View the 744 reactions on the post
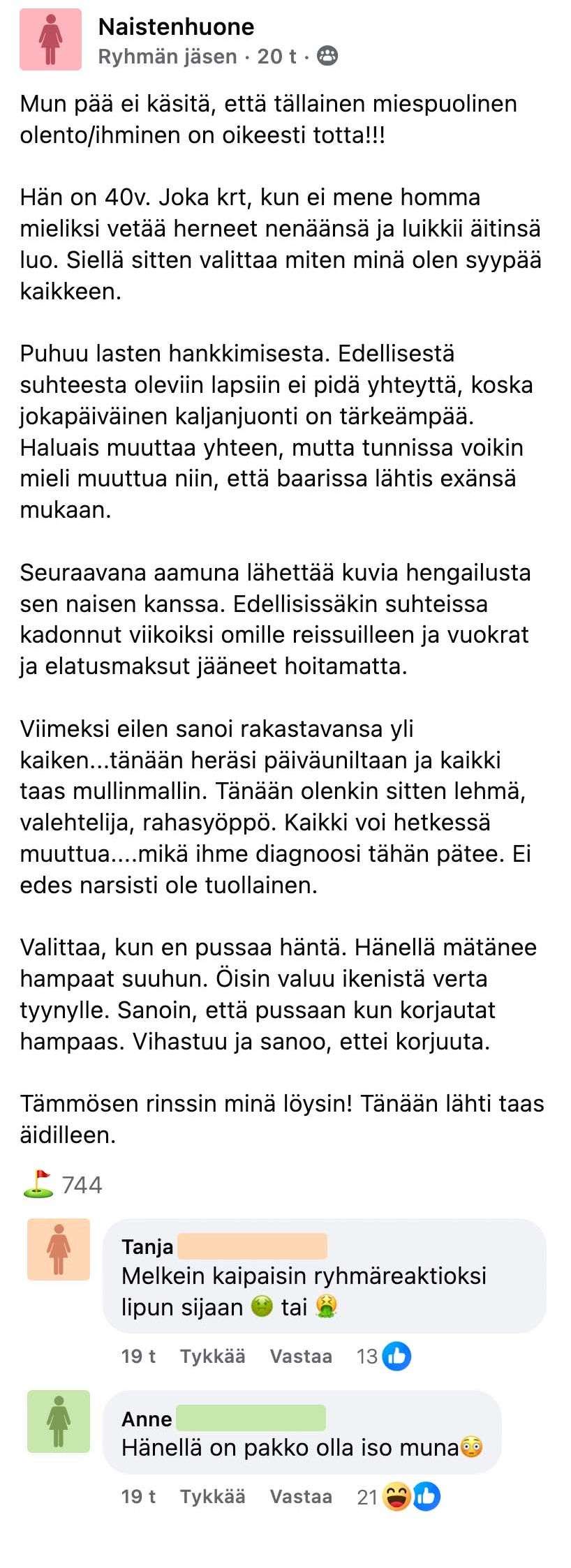This screenshot has height=1568, width=571. pyautogui.click(x=63, y=1185)
